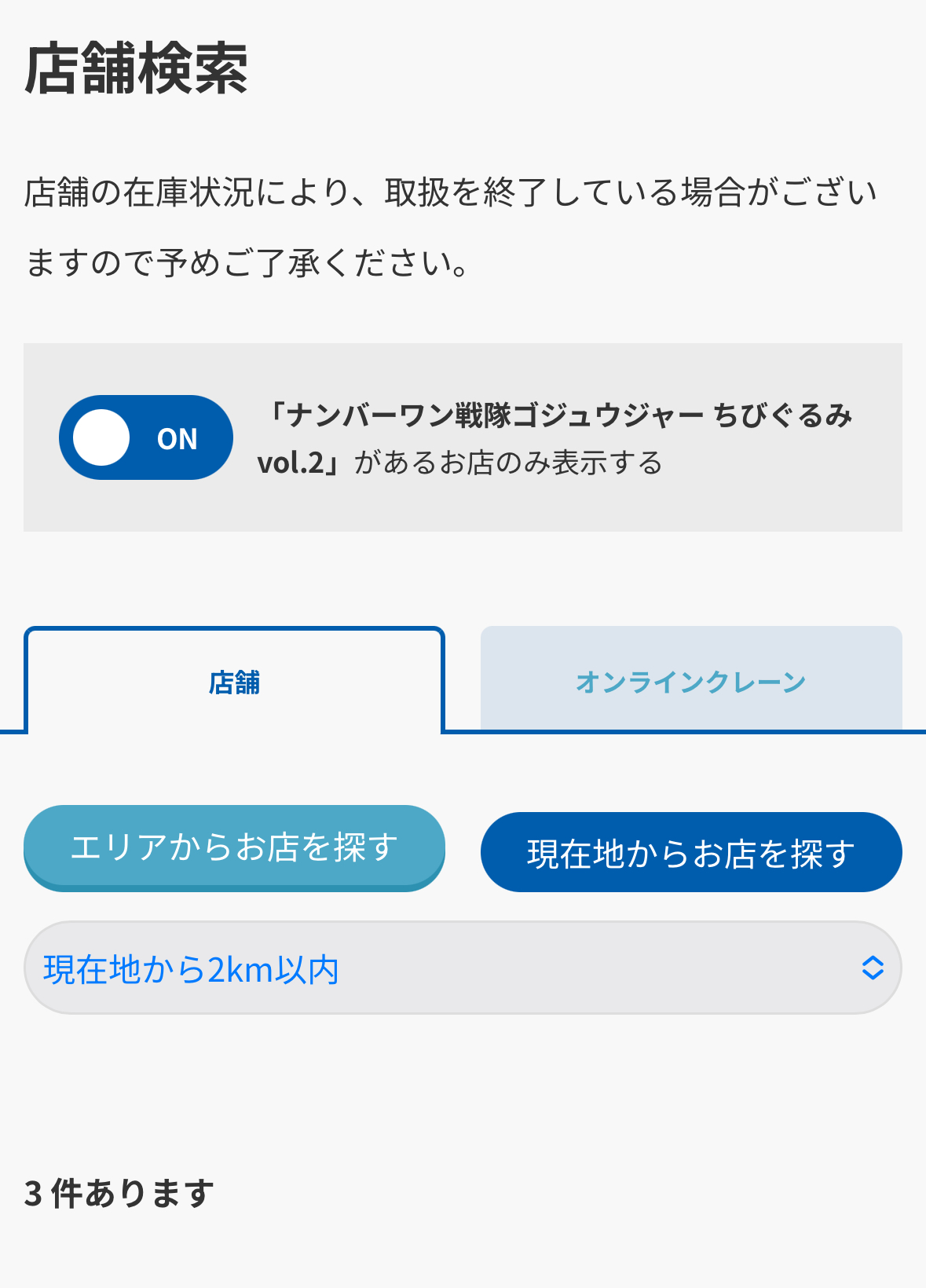The height and width of the screenshot is (1288, 926).
Task: Open the 現在地から2km以内 distance dropdown
Action: 463,968
